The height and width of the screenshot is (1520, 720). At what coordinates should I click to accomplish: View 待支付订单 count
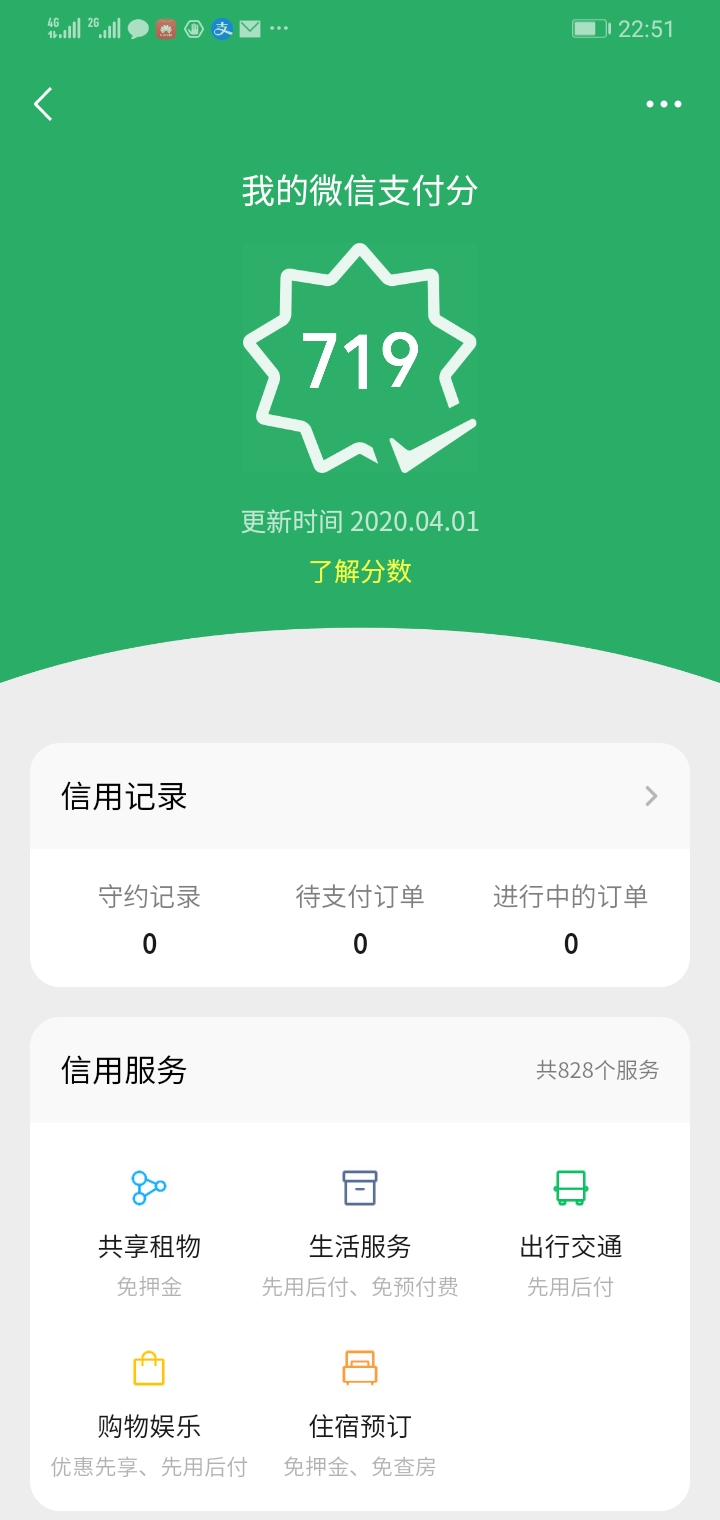[360, 919]
